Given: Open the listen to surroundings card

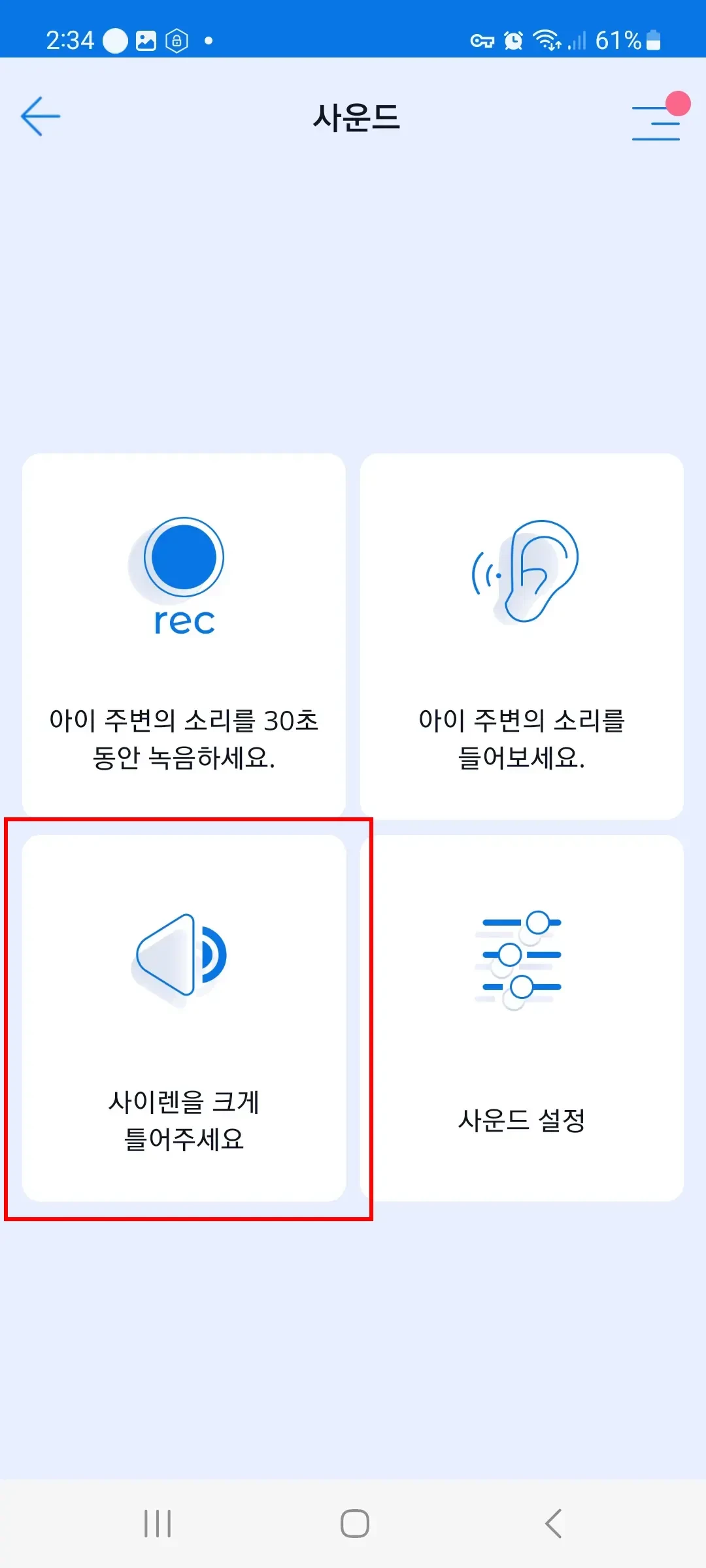Looking at the screenshot, I should click(x=522, y=635).
